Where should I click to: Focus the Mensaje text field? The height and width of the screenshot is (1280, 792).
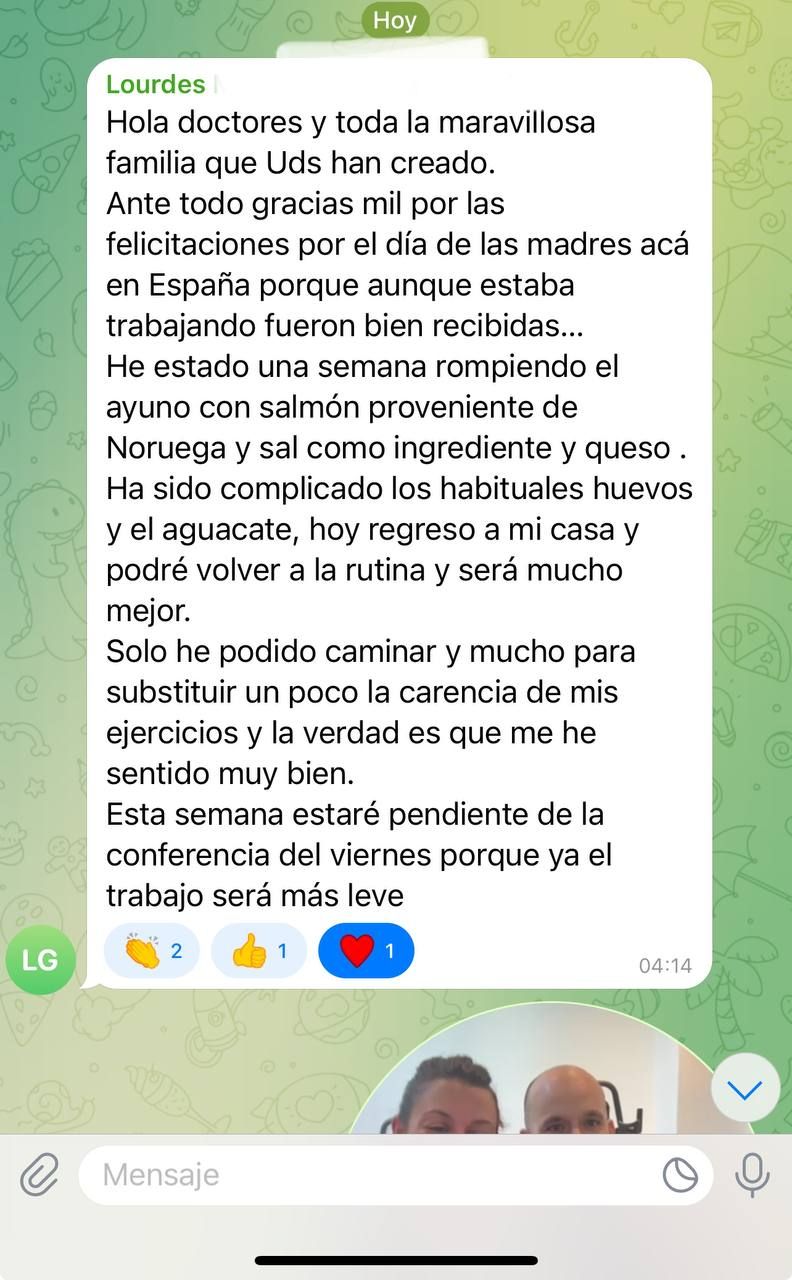[x=370, y=1175]
